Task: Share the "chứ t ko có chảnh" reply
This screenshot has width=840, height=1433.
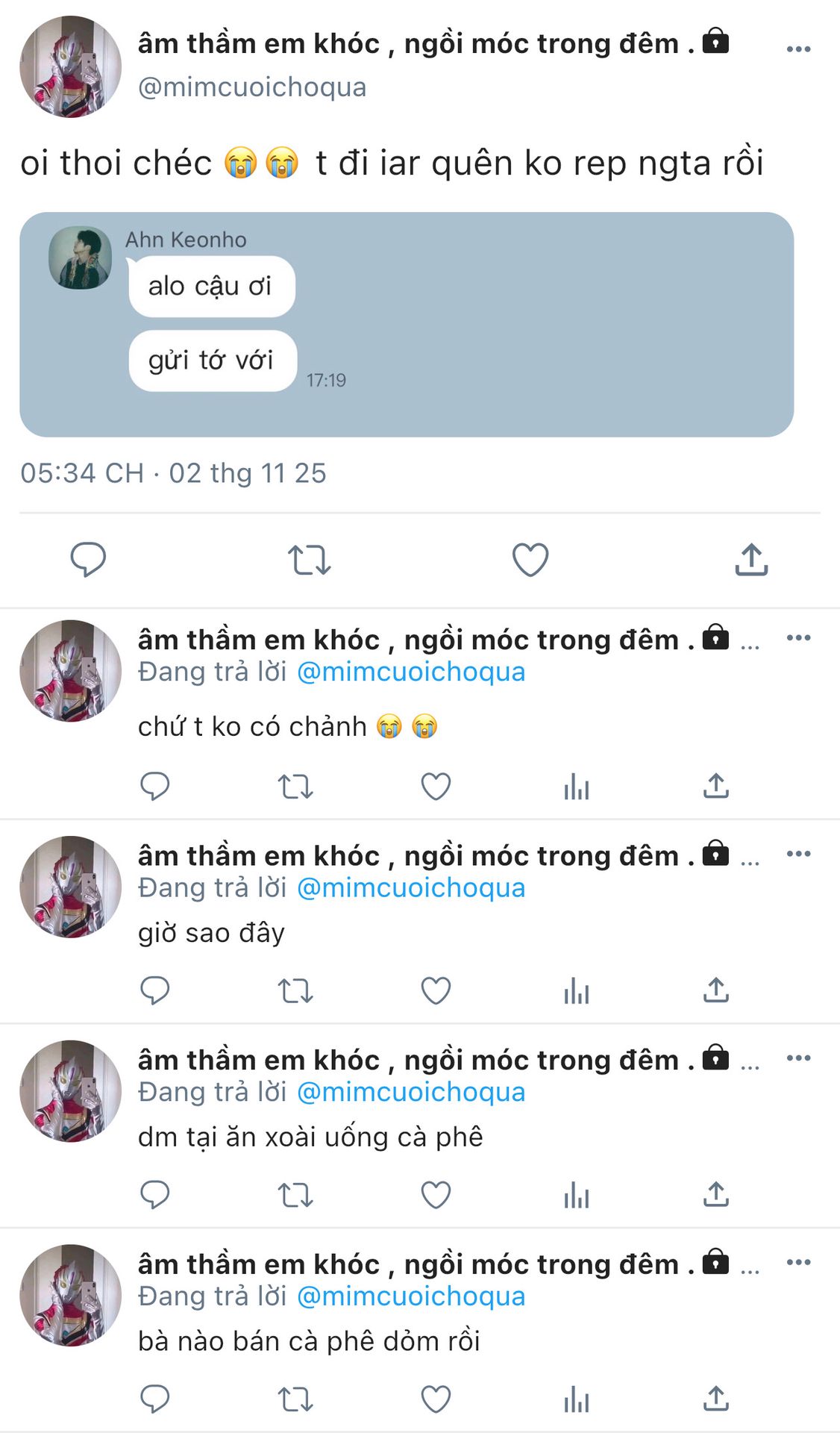Action: (716, 787)
